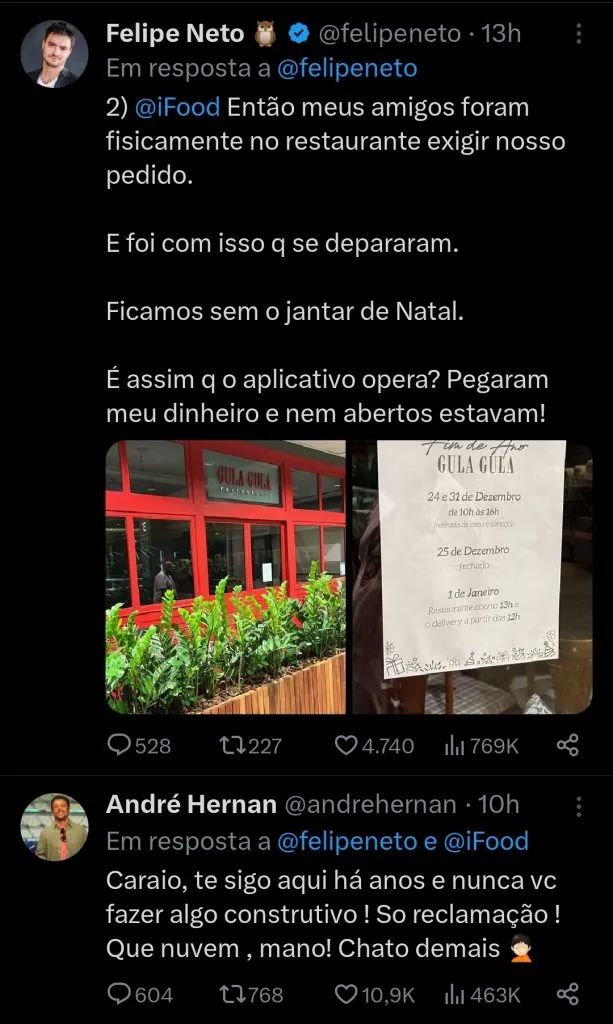Open Felipe Neto's profile picture
This screenshot has height=1024, width=613.
pyautogui.click(x=54, y=53)
